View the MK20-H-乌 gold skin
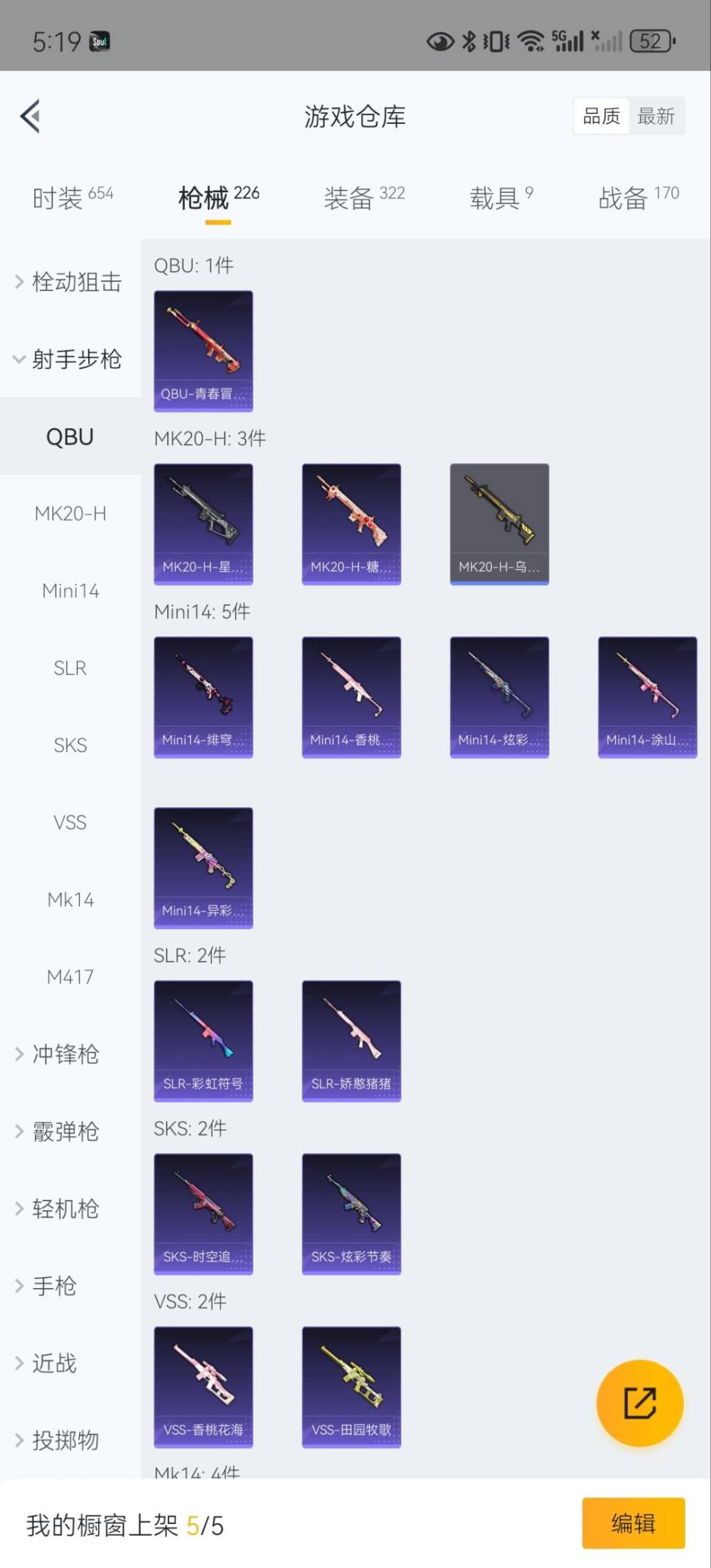 tap(499, 524)
